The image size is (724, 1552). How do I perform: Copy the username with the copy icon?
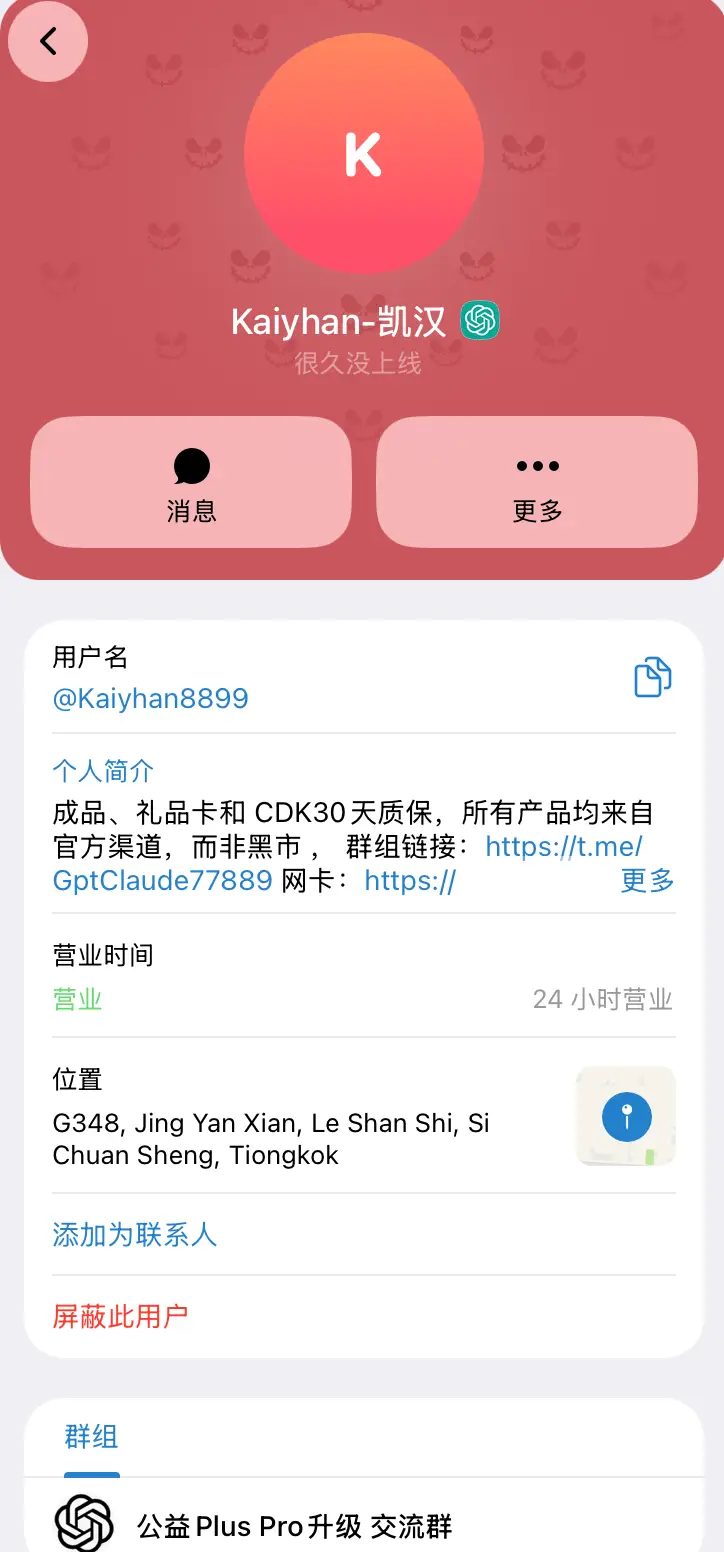653,677
